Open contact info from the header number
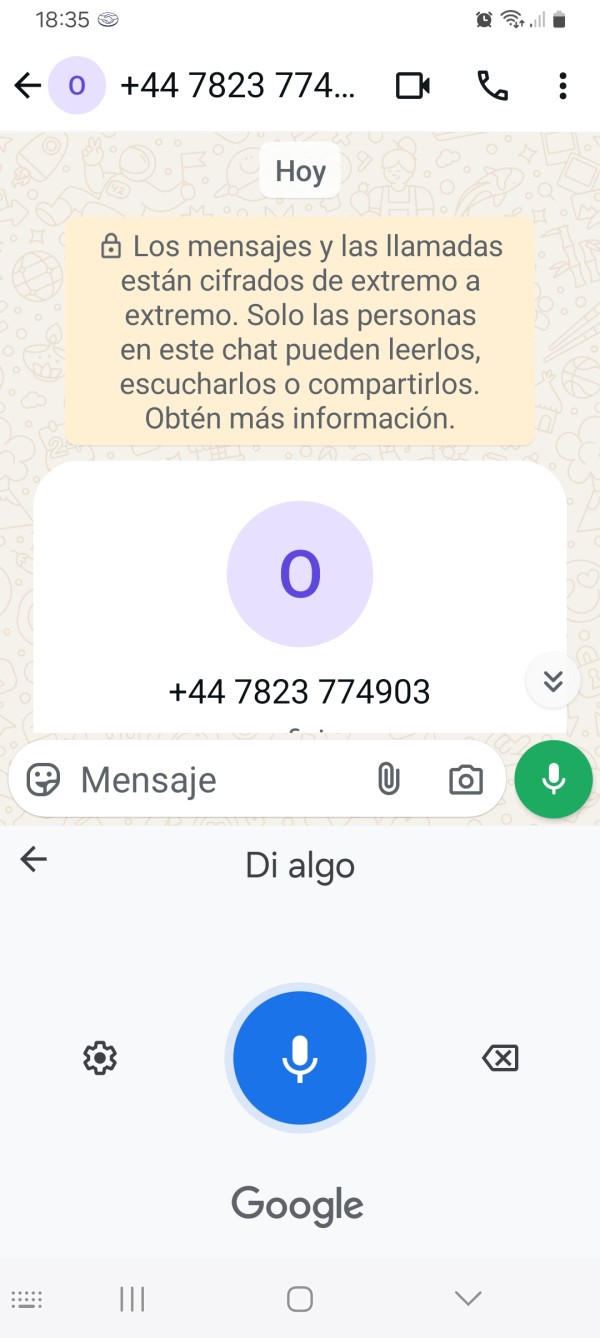 coord(237,86)
